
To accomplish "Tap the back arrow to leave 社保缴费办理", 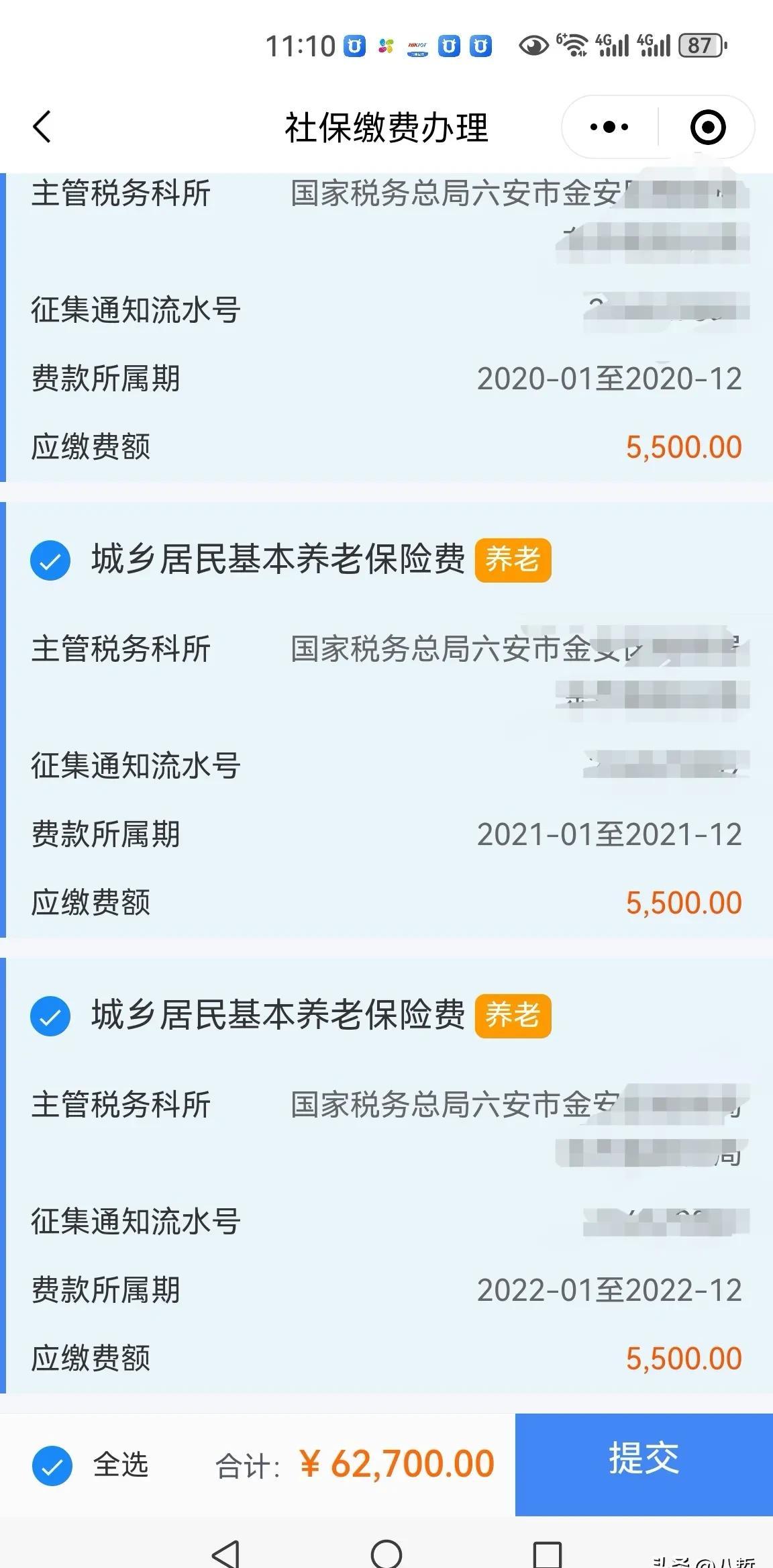I will pyautogui.click(x=42, y=126).
